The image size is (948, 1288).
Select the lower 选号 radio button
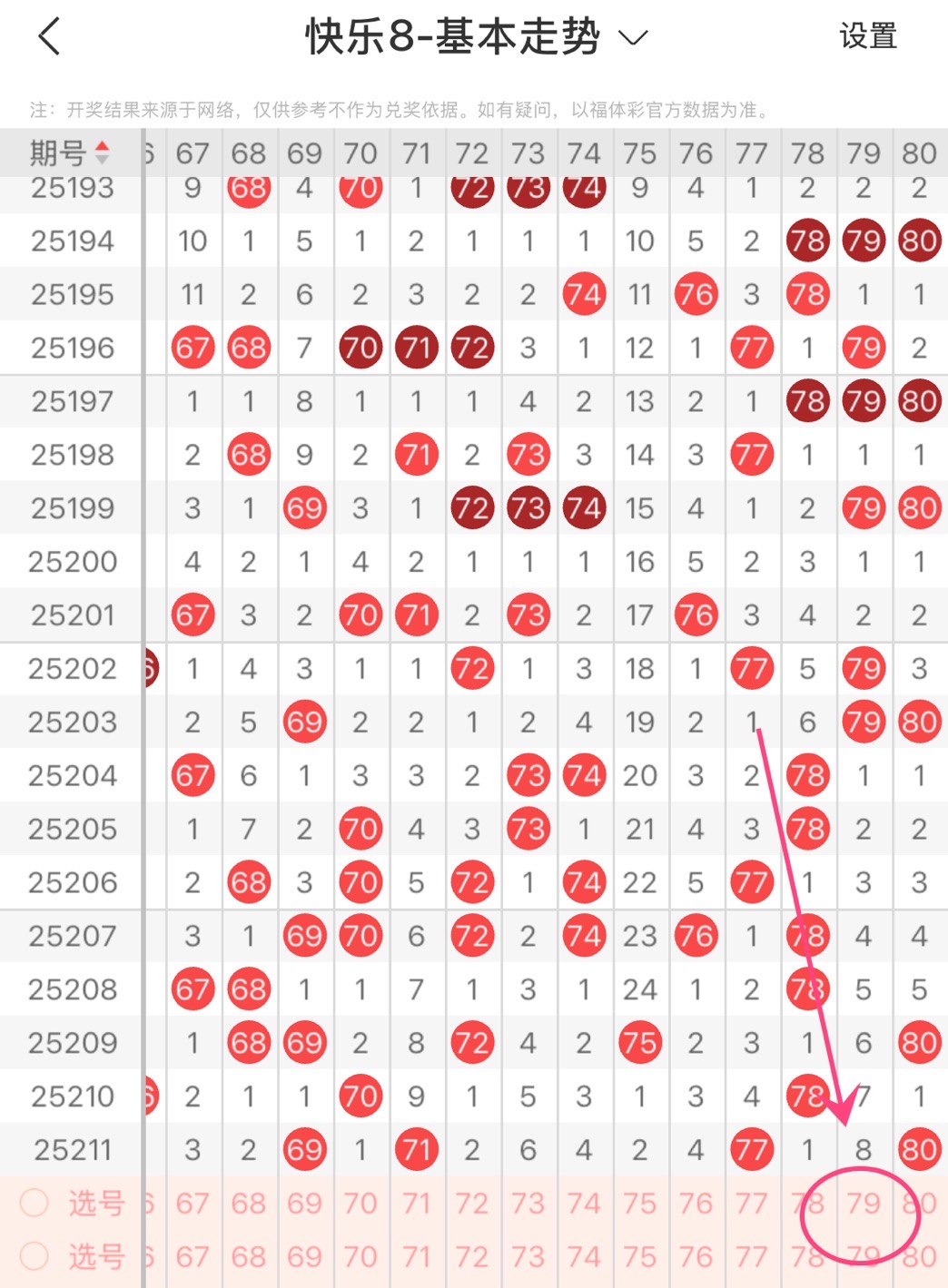point(35,1256)
